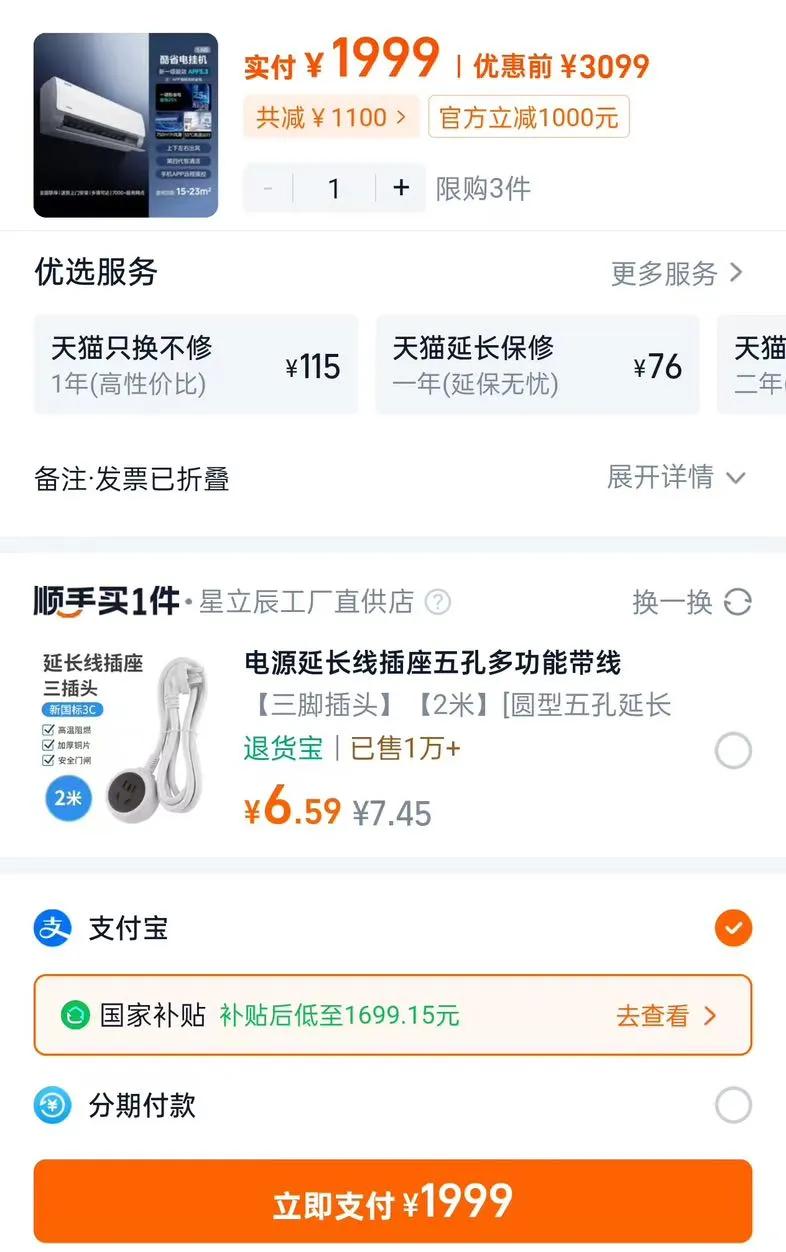
Task: Open 更多服务 for more services
Action: (x=677, y=273)
